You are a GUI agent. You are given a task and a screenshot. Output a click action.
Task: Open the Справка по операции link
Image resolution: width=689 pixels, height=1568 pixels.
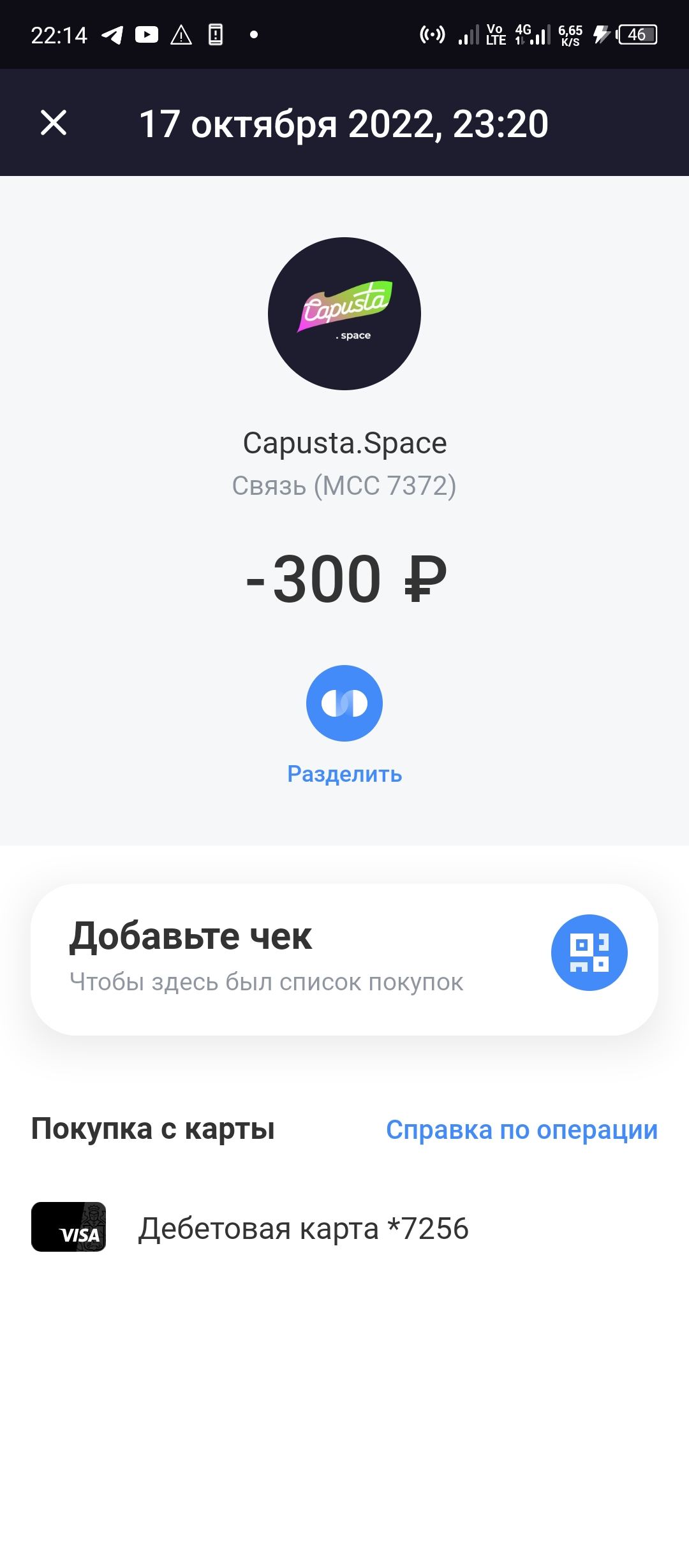pyautogui.click(x=521, y=1130)
